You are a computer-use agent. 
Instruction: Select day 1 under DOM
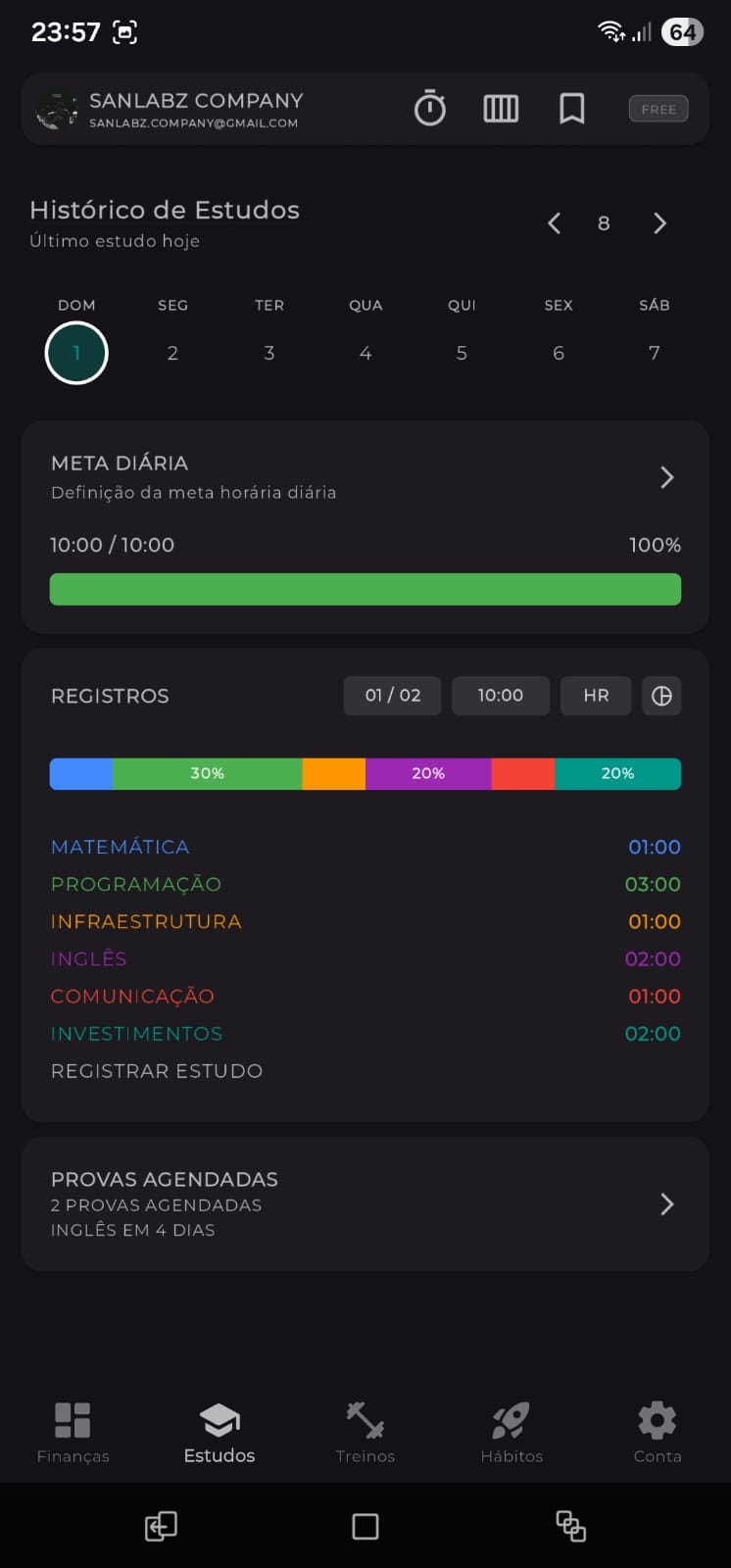coord(76,353)
